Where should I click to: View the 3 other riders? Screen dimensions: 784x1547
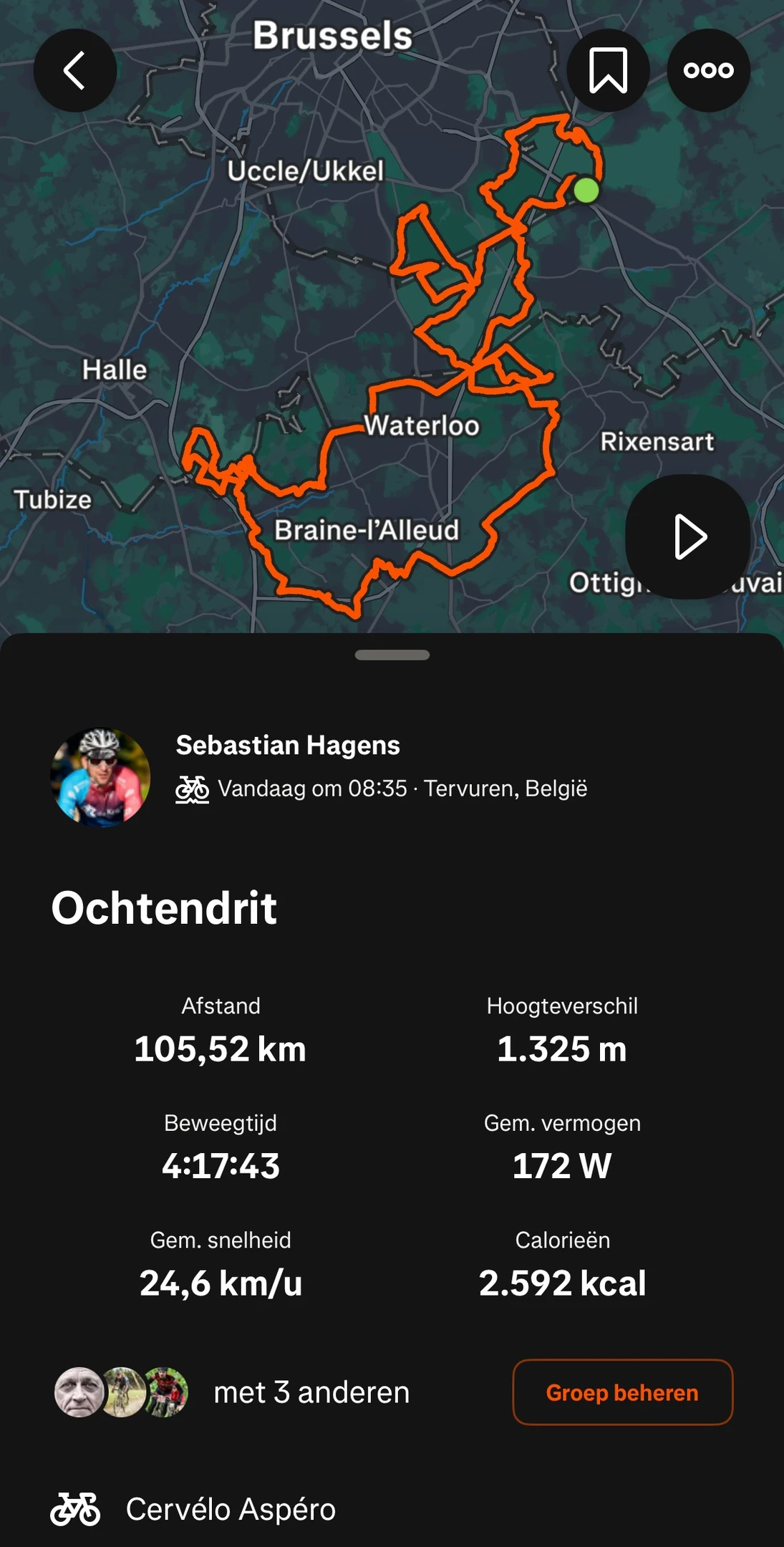tap(233, 1392)
